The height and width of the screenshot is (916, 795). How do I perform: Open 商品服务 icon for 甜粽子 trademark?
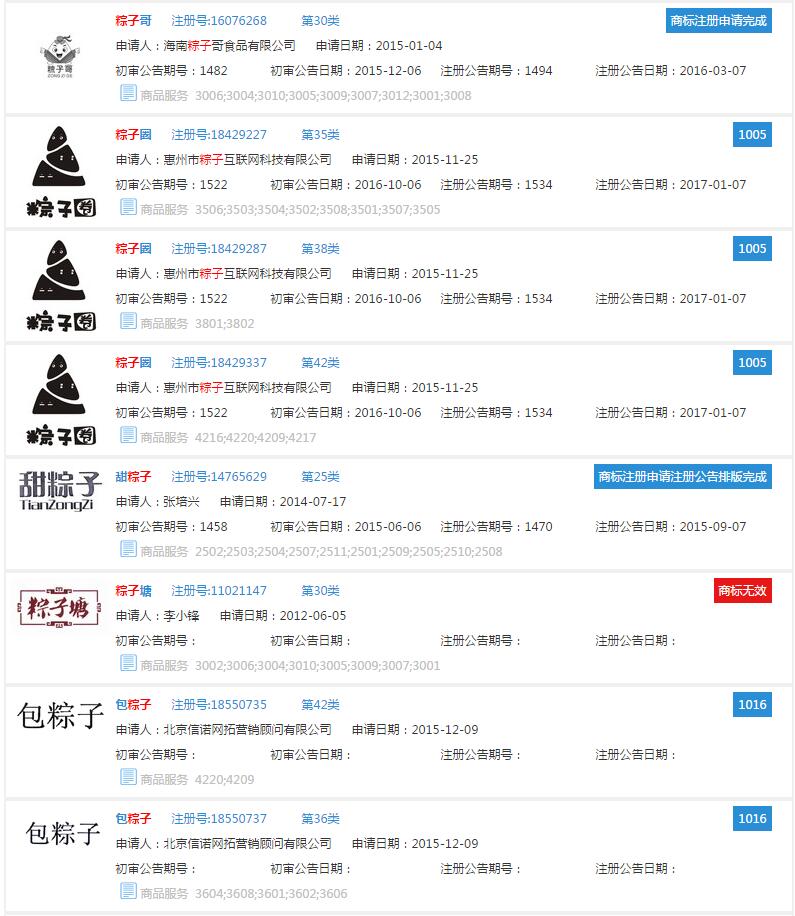tap(127, 547)
